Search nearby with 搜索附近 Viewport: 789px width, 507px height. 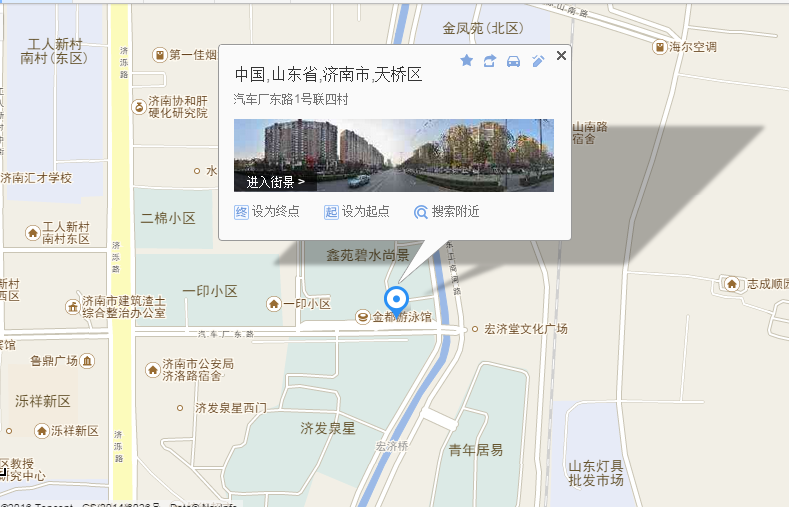coord(447,212)
